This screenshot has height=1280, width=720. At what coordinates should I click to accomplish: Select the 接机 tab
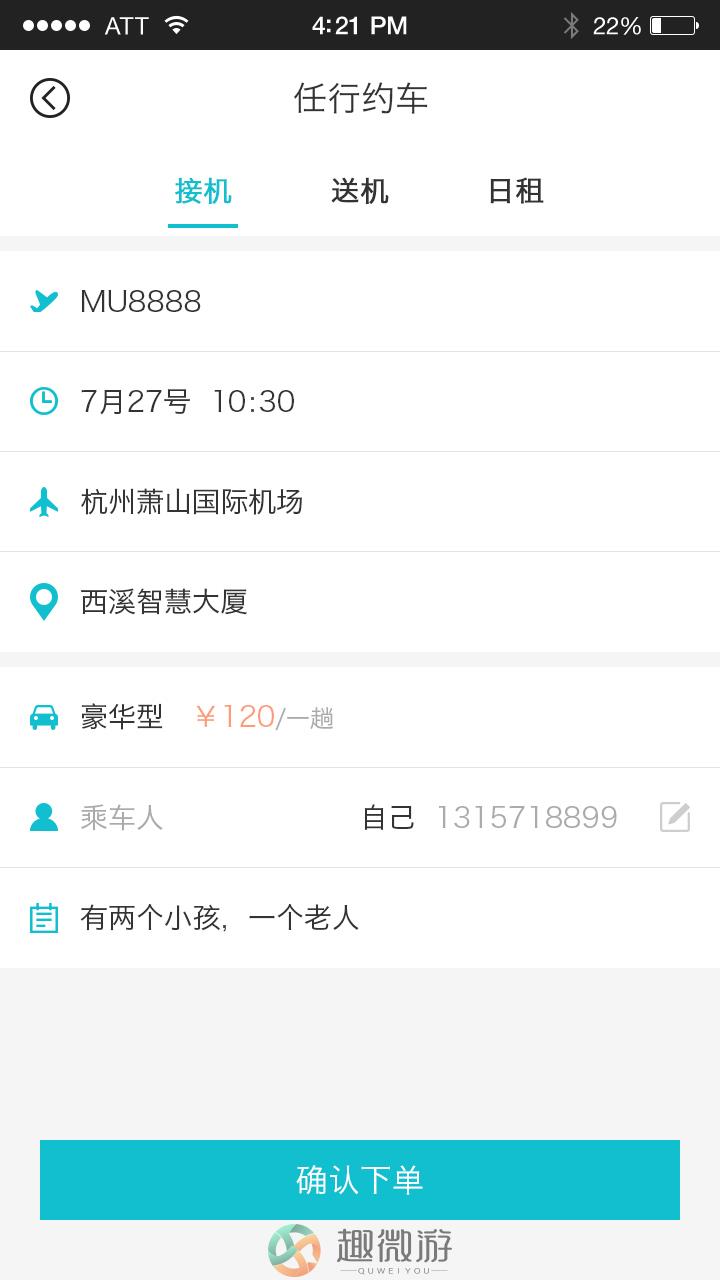click(203, 191)
